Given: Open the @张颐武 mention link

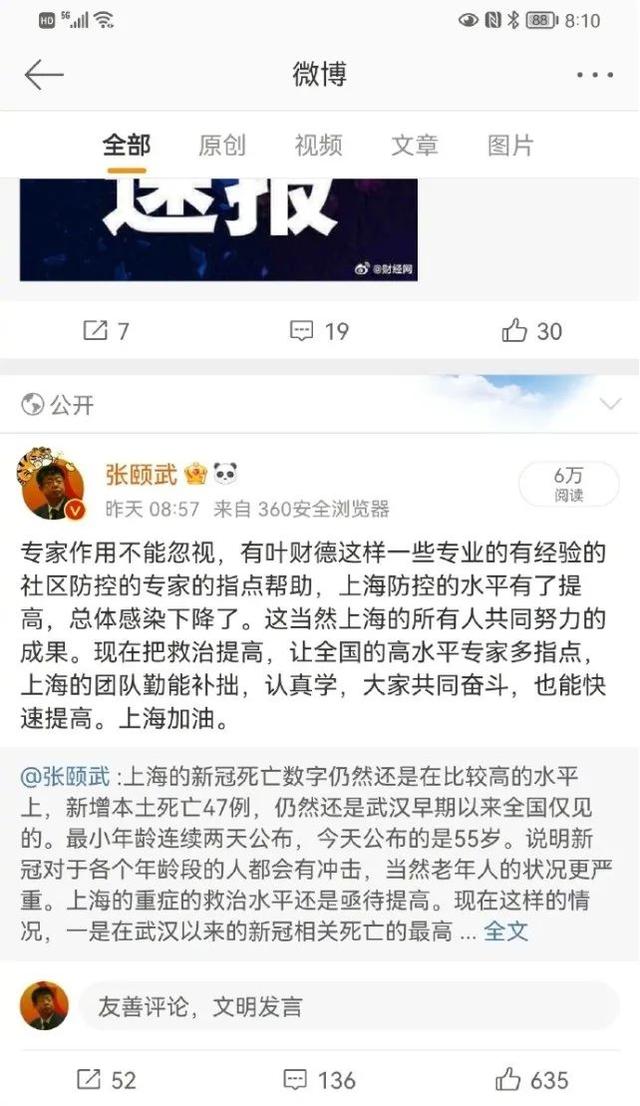Looking at the screenshot, I should click(68, 777).
